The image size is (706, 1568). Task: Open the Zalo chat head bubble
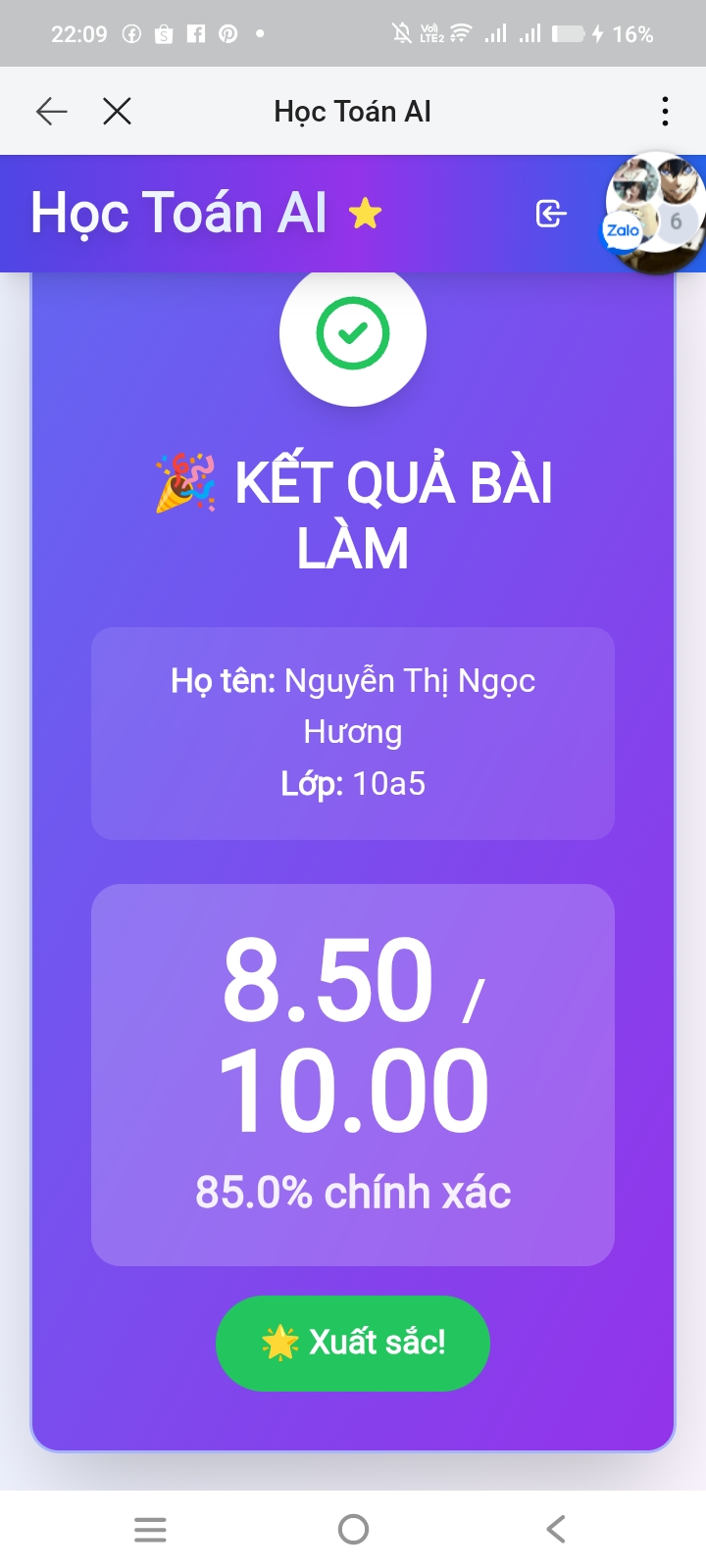point(654,214)
